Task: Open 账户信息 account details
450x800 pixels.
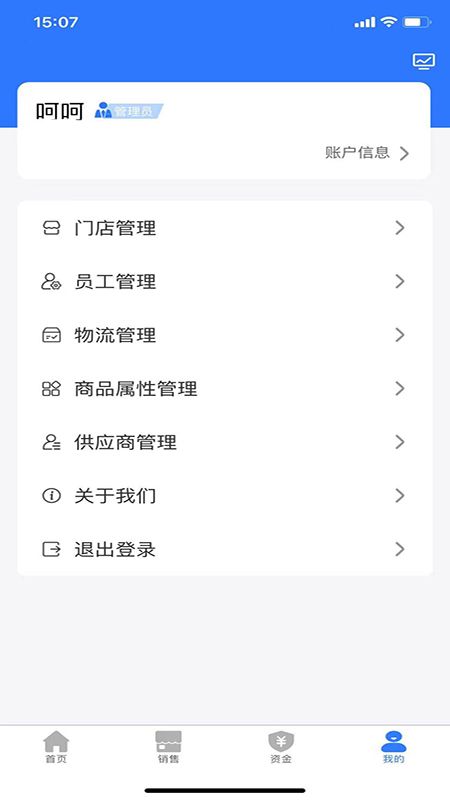Action: point(367,153)
